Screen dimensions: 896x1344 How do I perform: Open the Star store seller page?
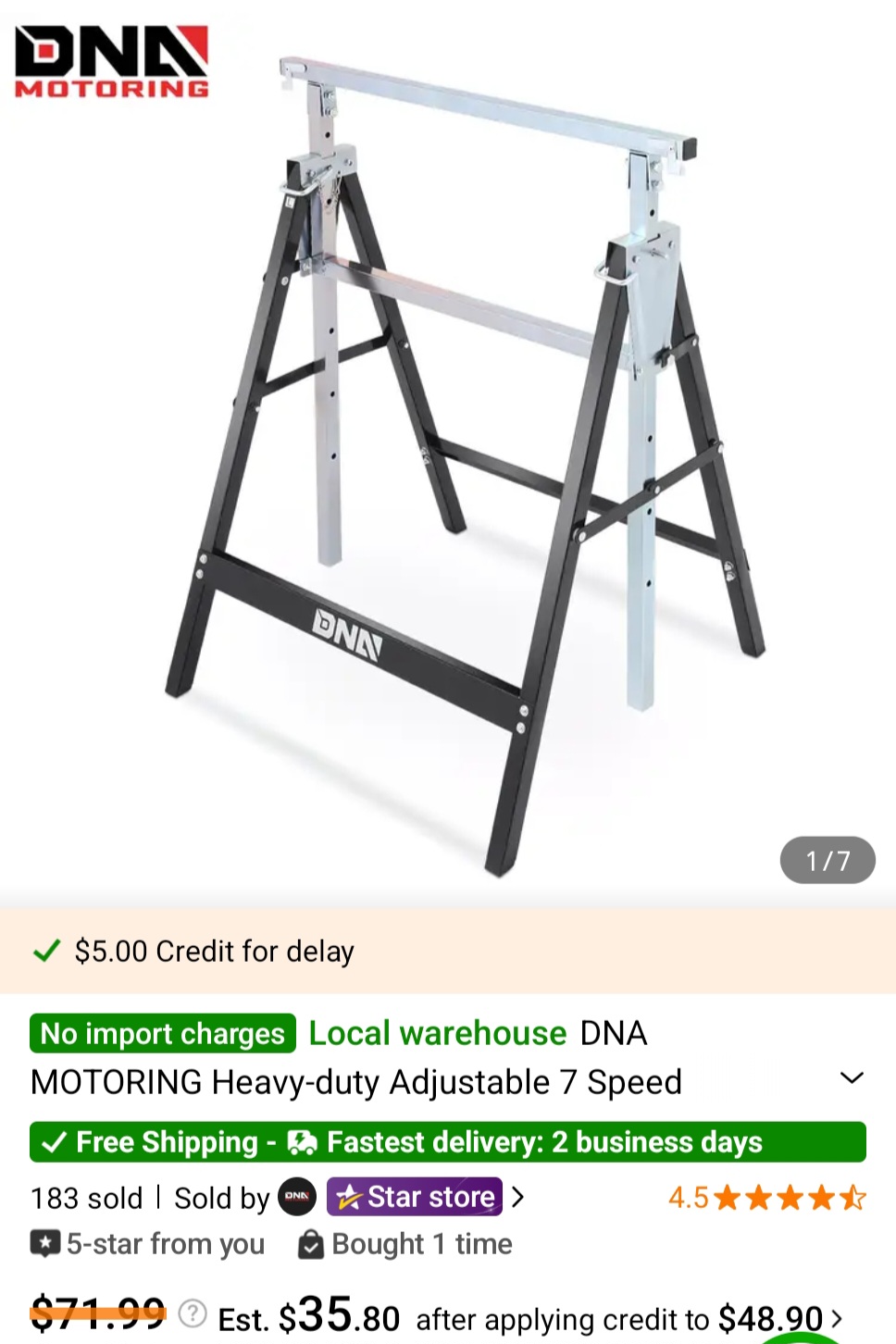coord(415,1197)
